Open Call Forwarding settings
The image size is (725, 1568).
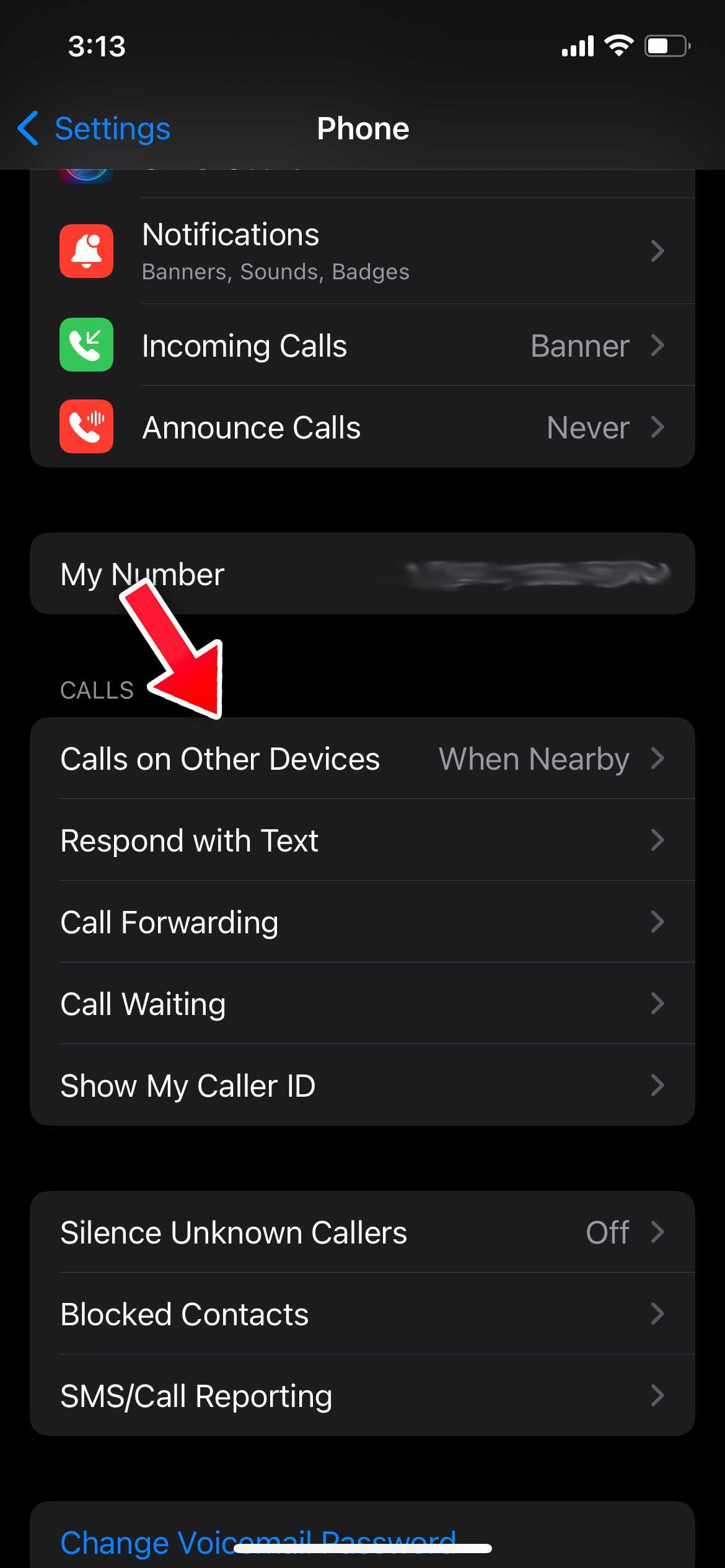coord(362,922)
